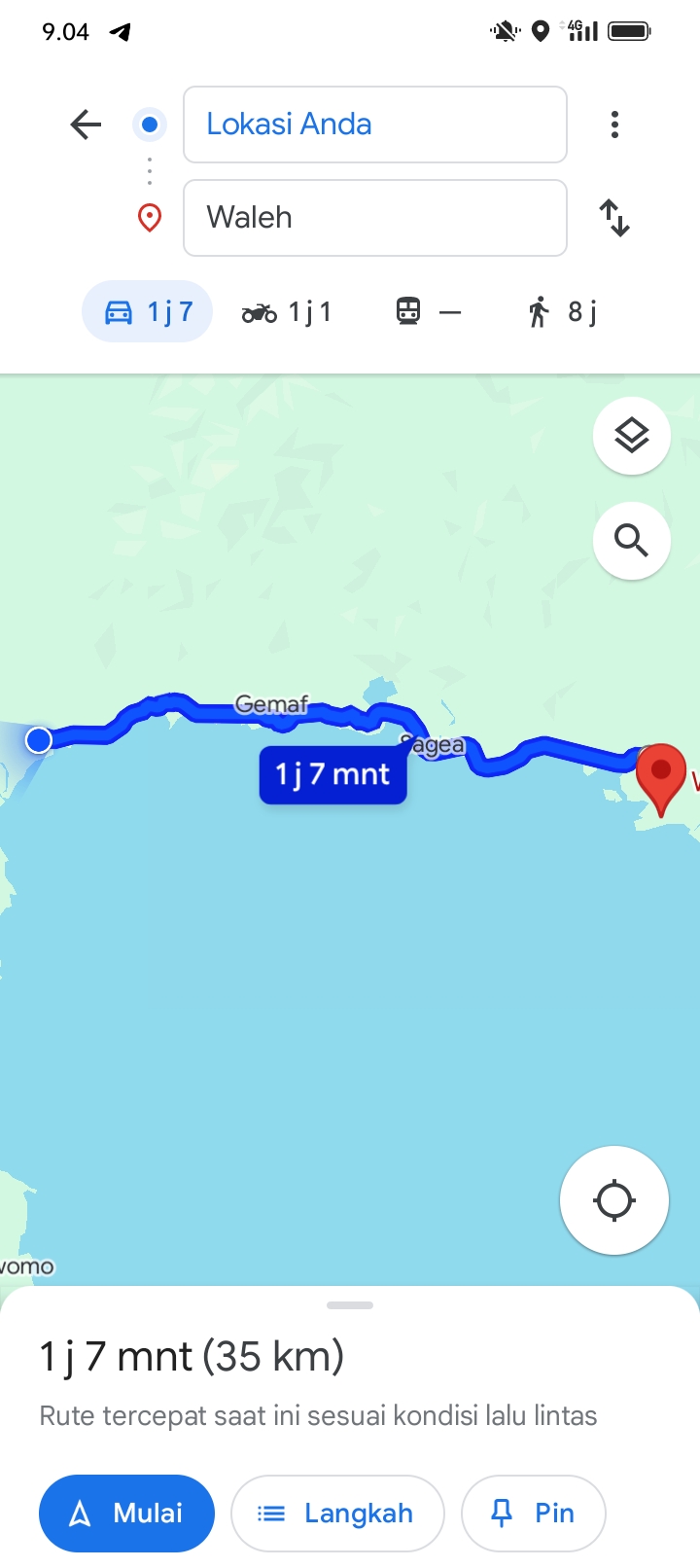Swap starting point and destination
The width and height of the screenshot is (700, 1568).
pyautogui.click(x=614, y=218)
